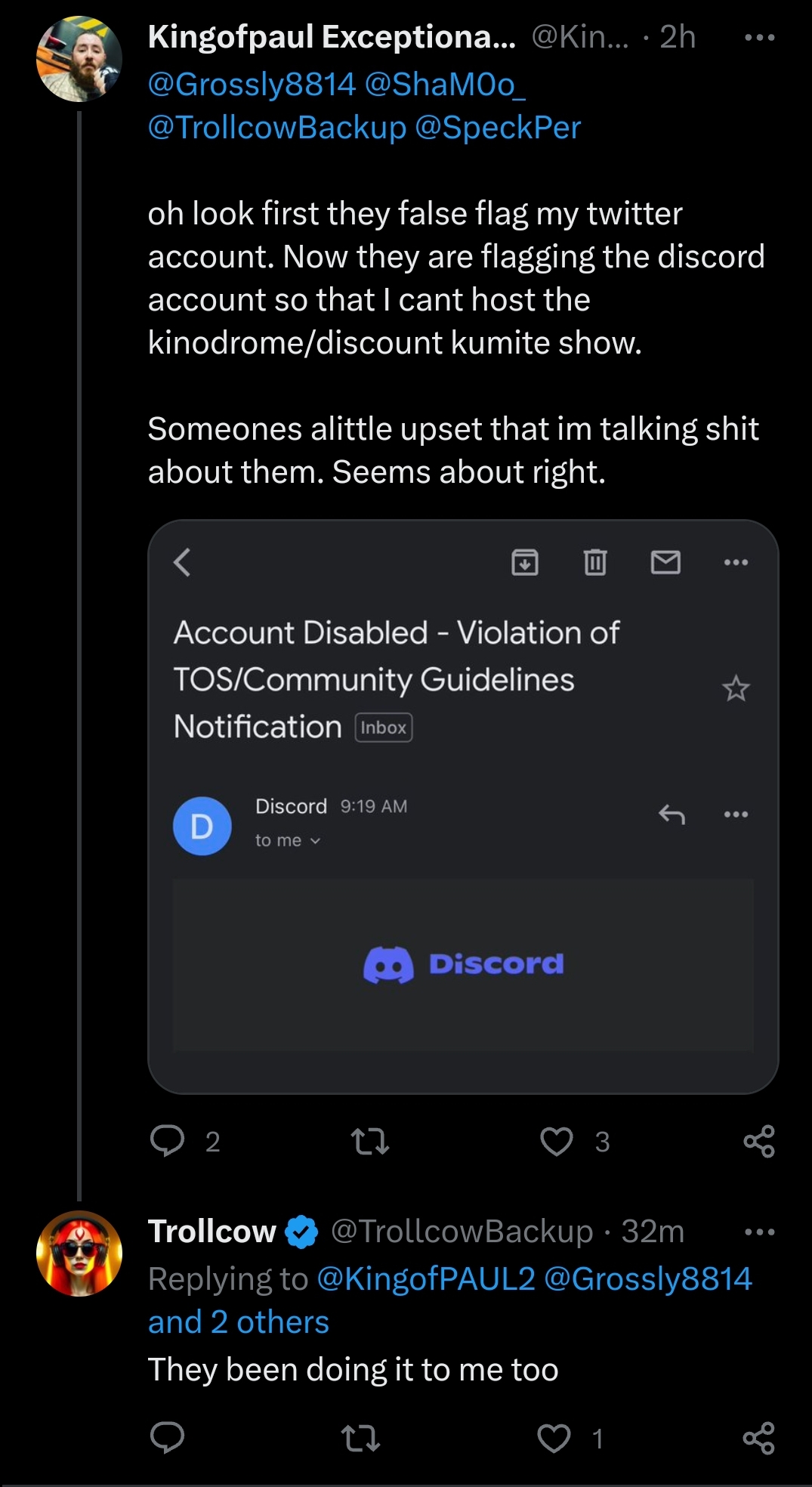Share Trollcow's reply
This screenshot has width=812, height=1487.
[x=759, y=1438]
